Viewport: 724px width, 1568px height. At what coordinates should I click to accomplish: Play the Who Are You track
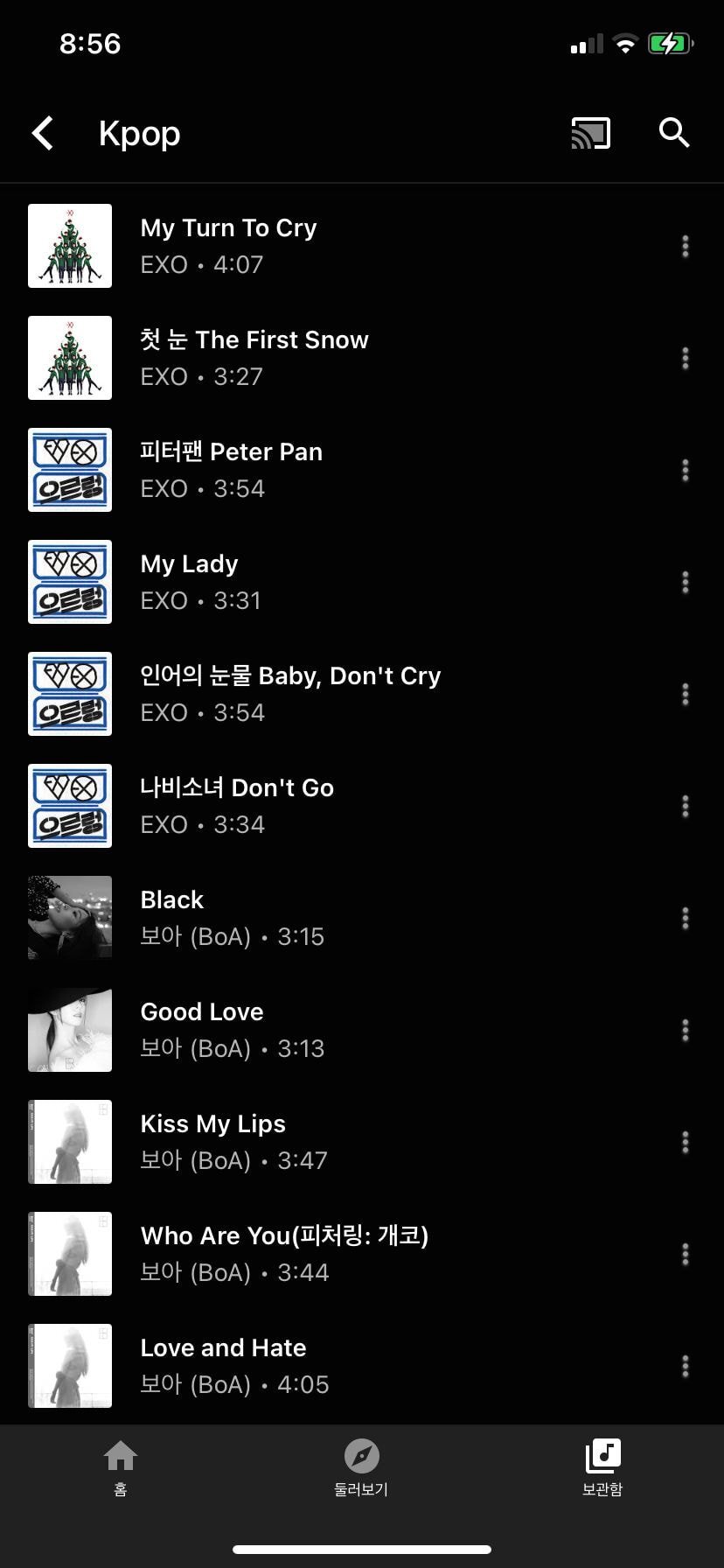(284, 1254)
